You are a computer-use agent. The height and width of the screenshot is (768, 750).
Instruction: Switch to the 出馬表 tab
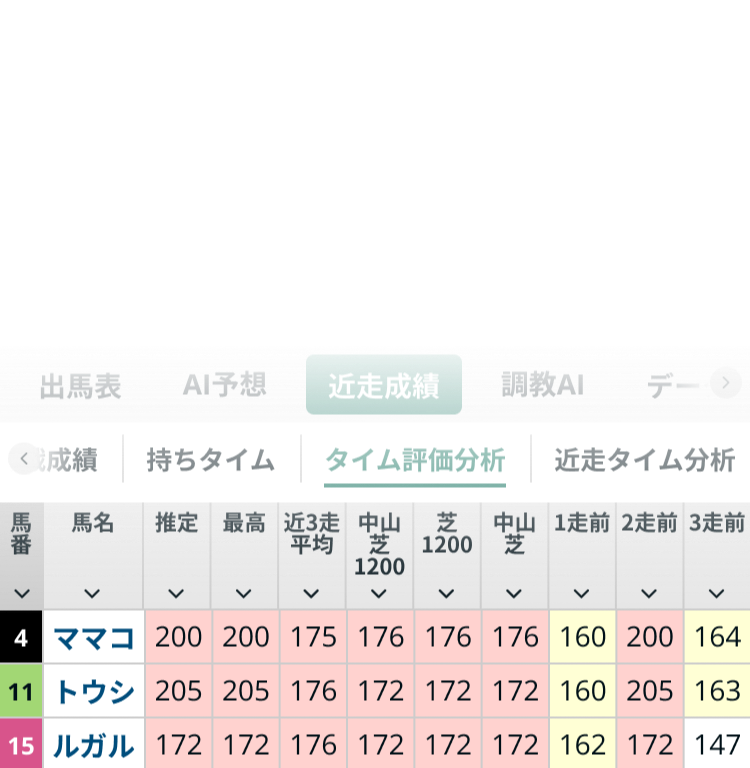pyautogui.click(x=80, y=386)
